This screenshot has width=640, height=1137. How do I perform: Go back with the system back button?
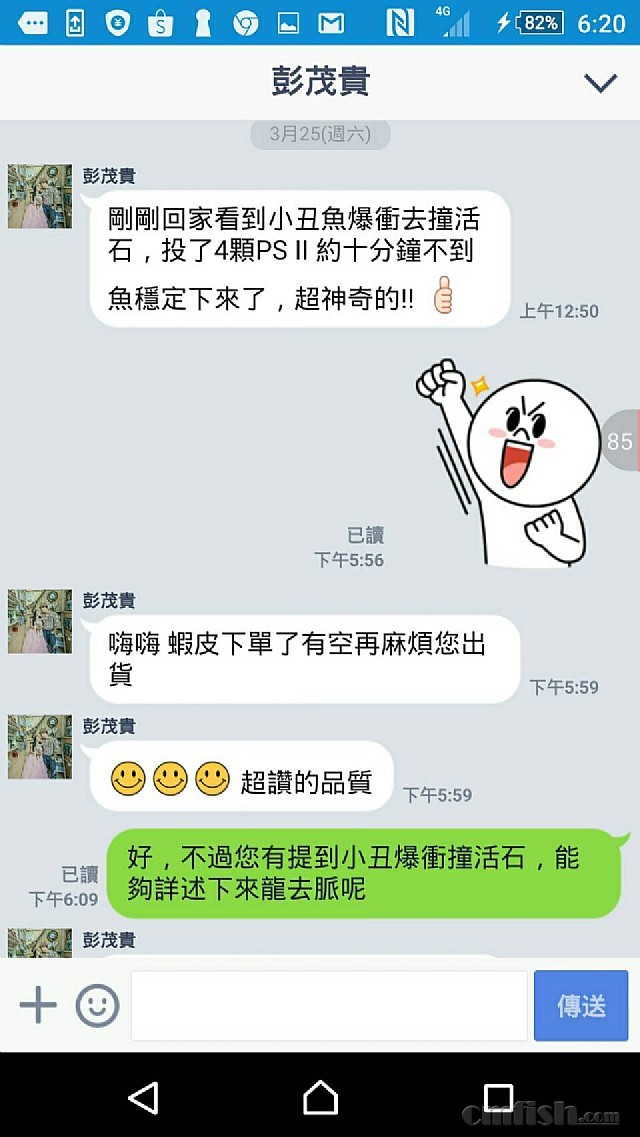point(143,1097)
